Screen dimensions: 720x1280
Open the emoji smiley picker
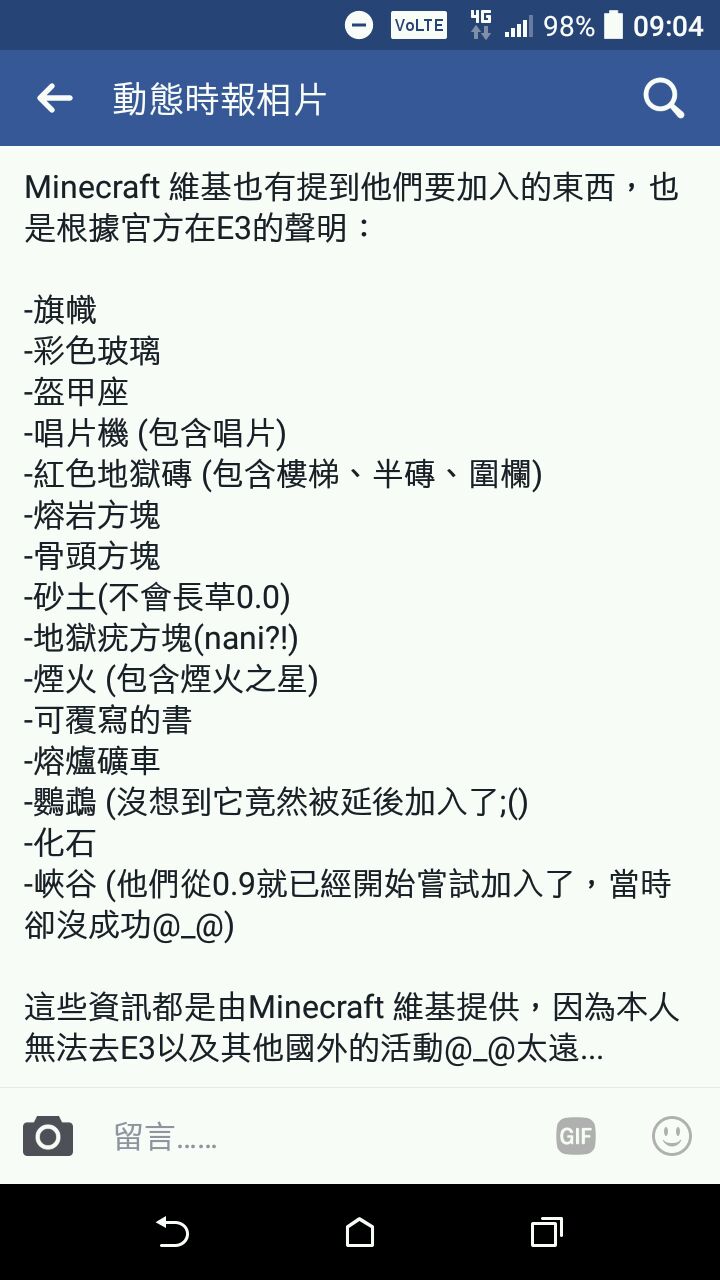pos(672,1136)
